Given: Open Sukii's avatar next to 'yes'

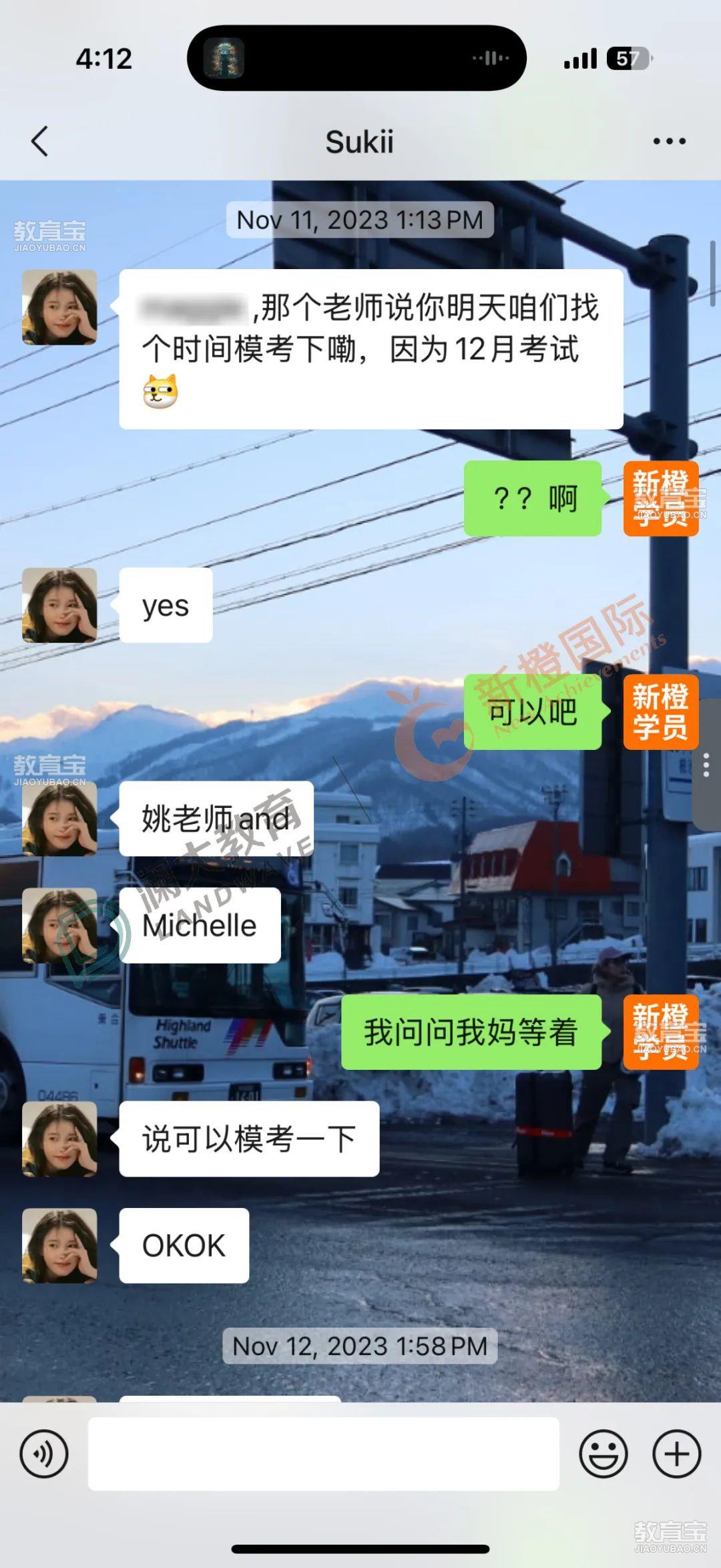Looking at the screenshot, I should [59, 606].
